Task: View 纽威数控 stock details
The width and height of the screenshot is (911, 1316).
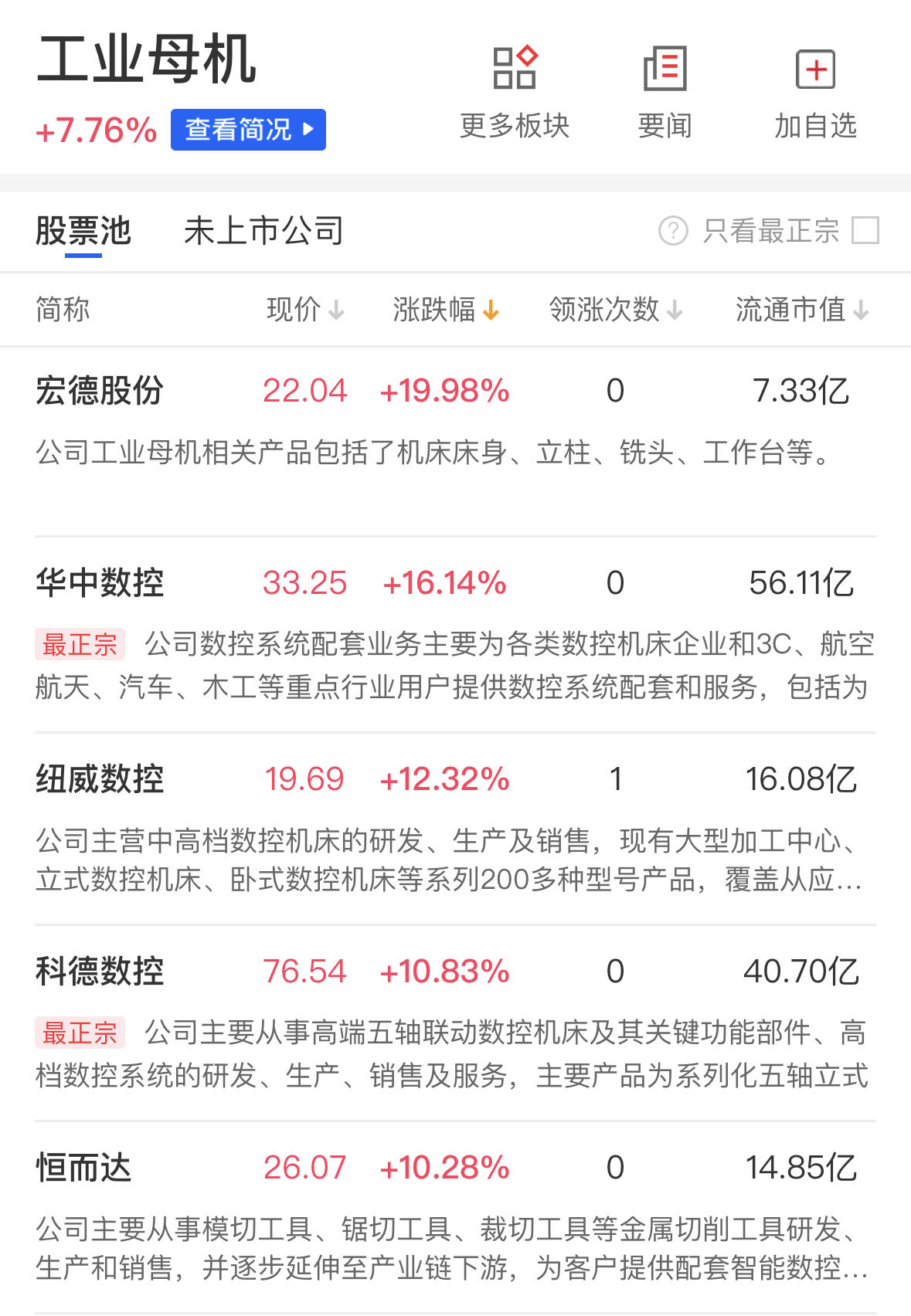Action: 99,779
